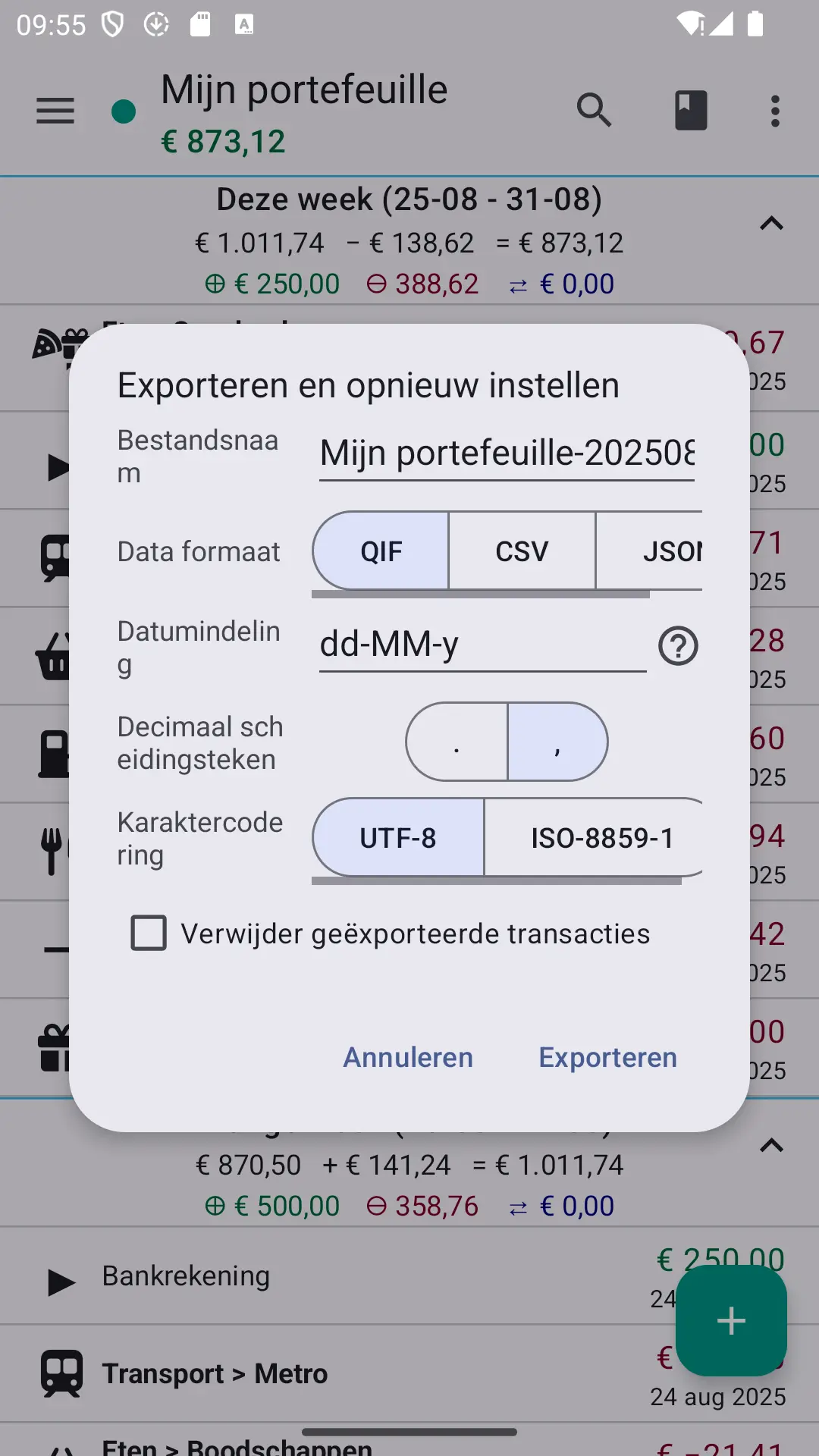Choose UTF-8 character encoding
The height and width of the screenshot is (1456, 819).
[x=398, y=838]
